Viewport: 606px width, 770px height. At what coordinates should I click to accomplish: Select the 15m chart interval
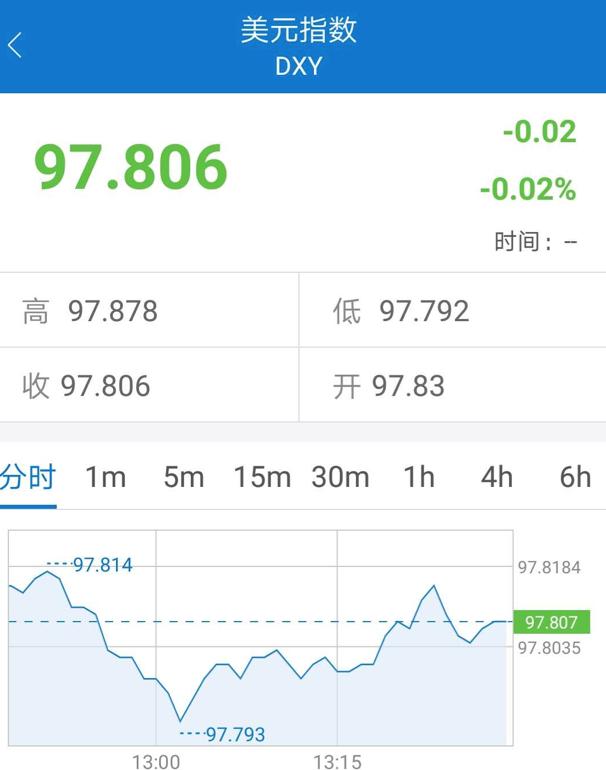pyautogui.click(x=262, y=477)
